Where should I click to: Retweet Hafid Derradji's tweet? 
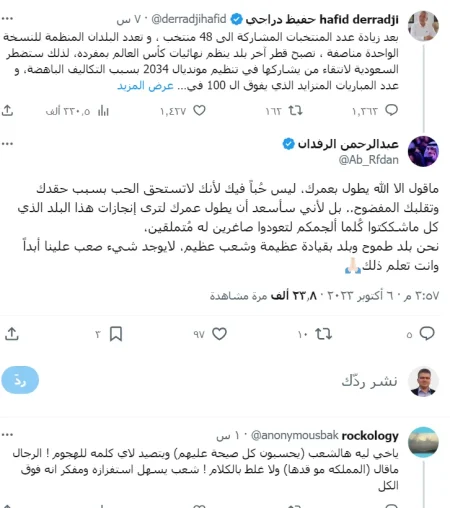[x=295, y=110]
